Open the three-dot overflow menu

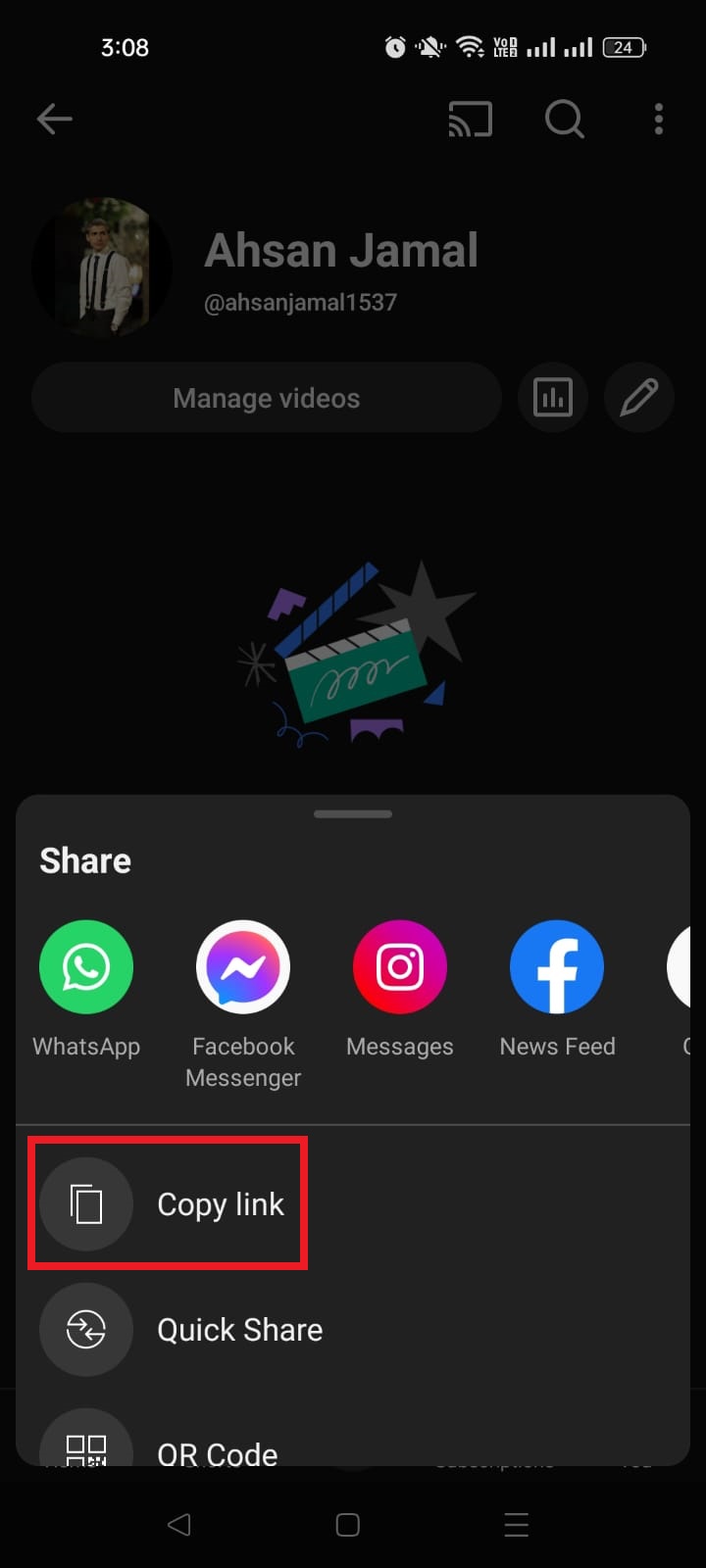[658, 120]
